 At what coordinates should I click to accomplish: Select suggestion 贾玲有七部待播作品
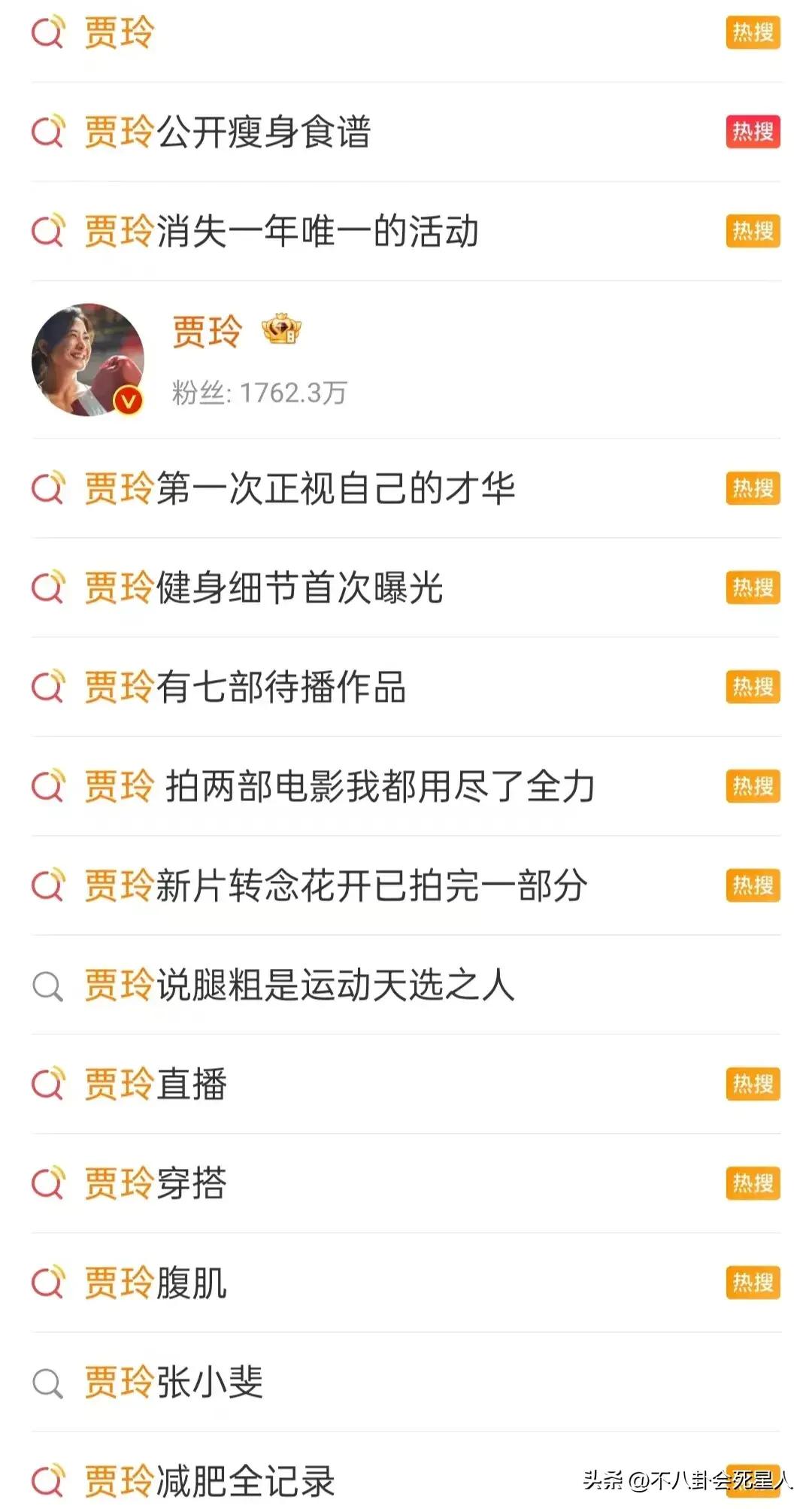click(244, 688)
